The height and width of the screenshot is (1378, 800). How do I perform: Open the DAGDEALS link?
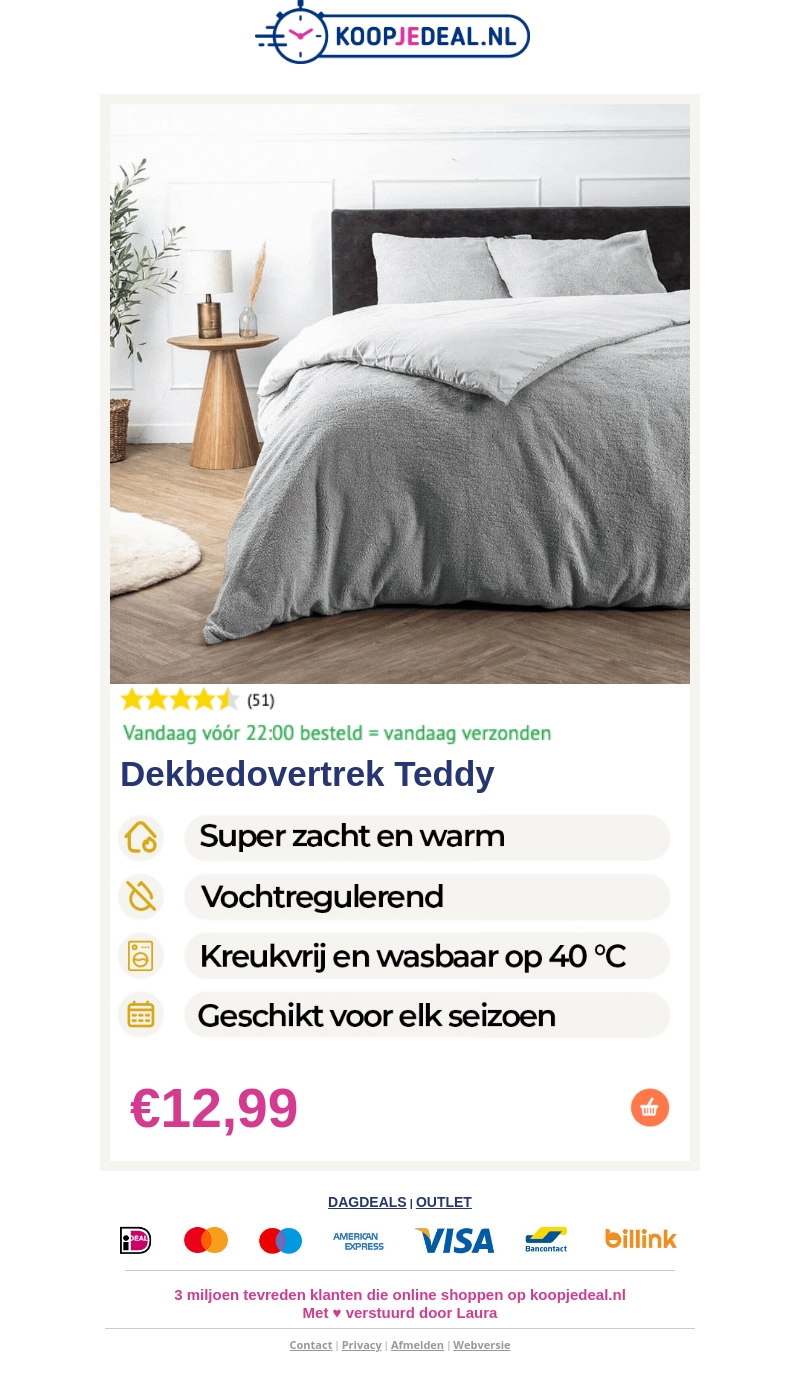[x=367, y=1202]
